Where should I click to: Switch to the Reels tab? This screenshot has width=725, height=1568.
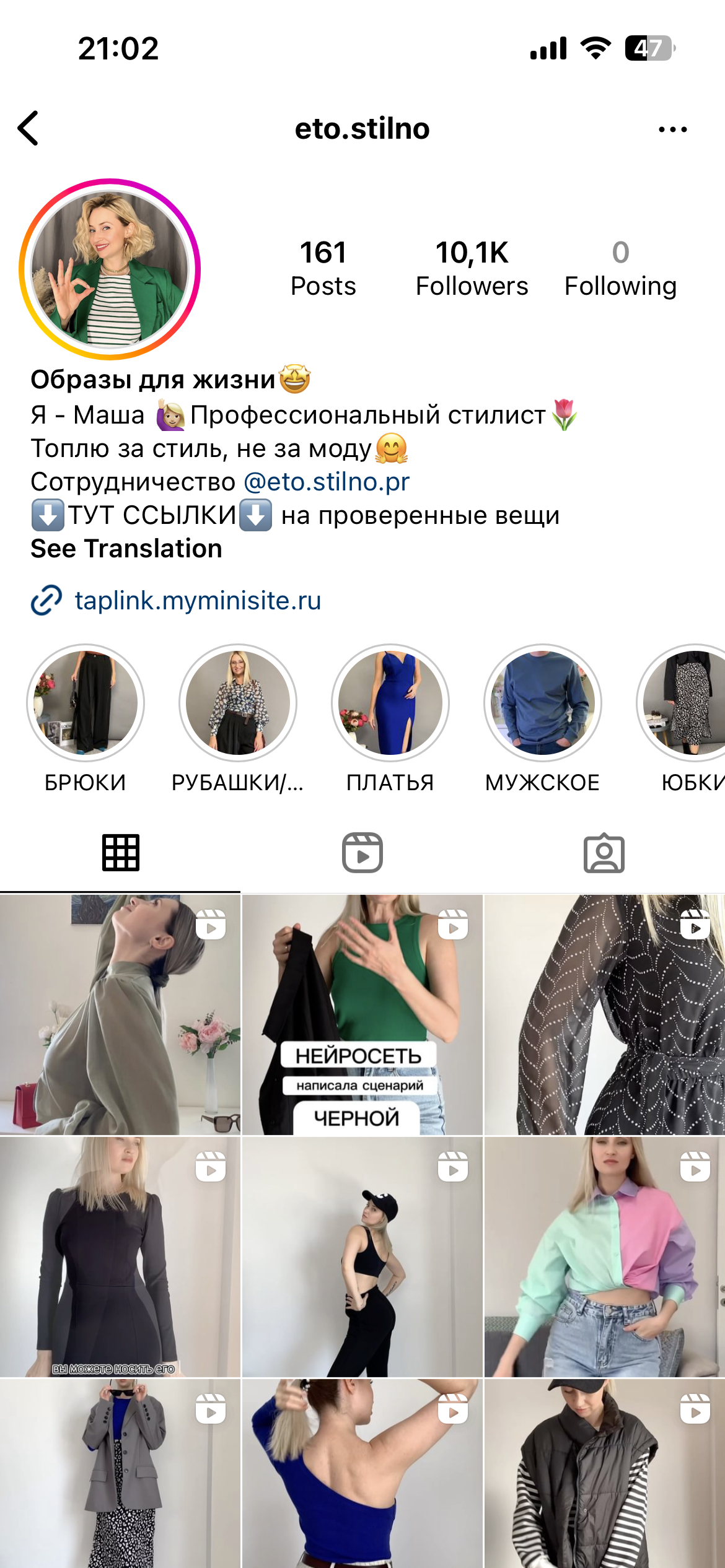click(x=362, y=853)
